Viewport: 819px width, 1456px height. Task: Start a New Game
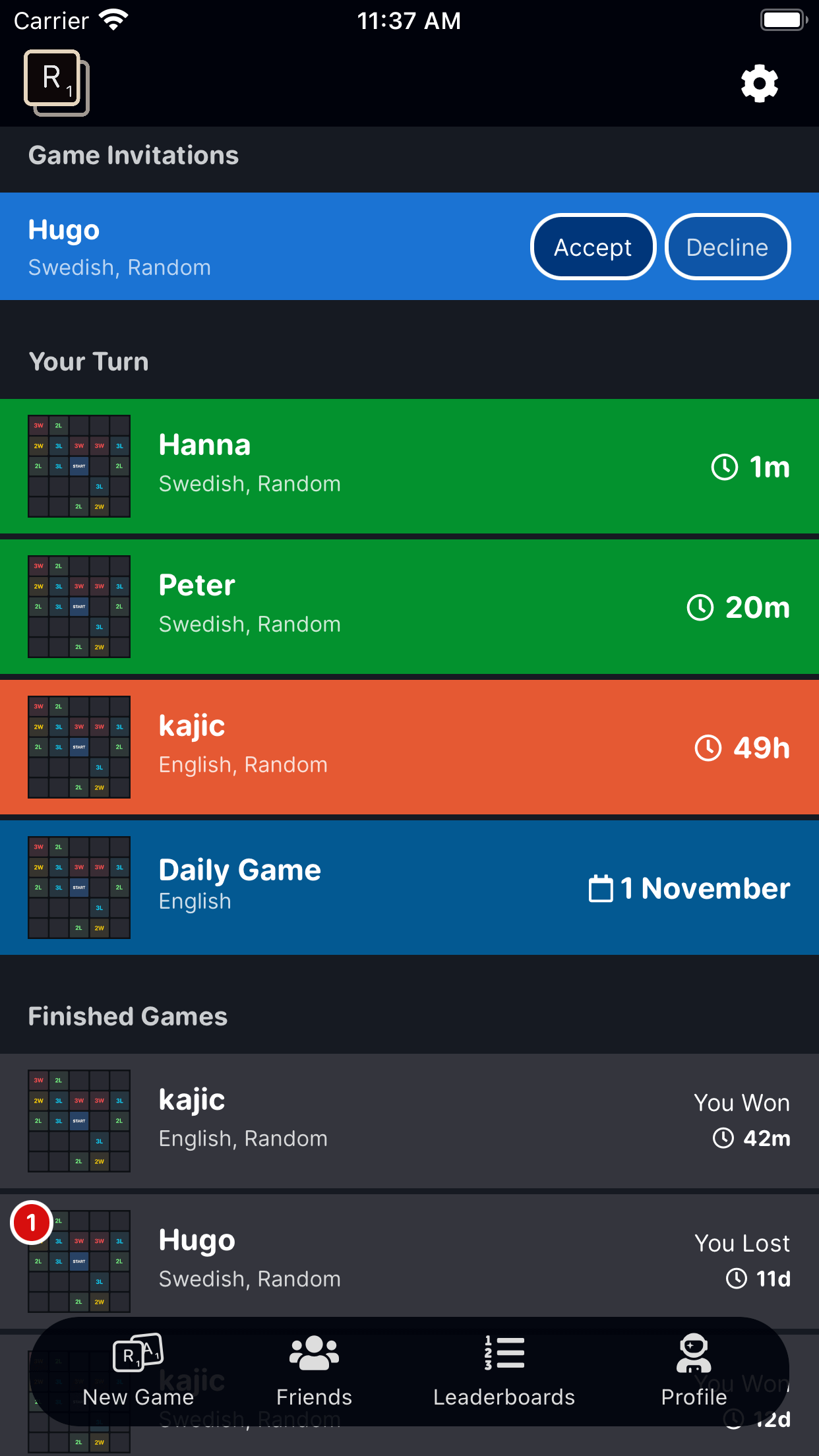click(x=138, y=1372)
